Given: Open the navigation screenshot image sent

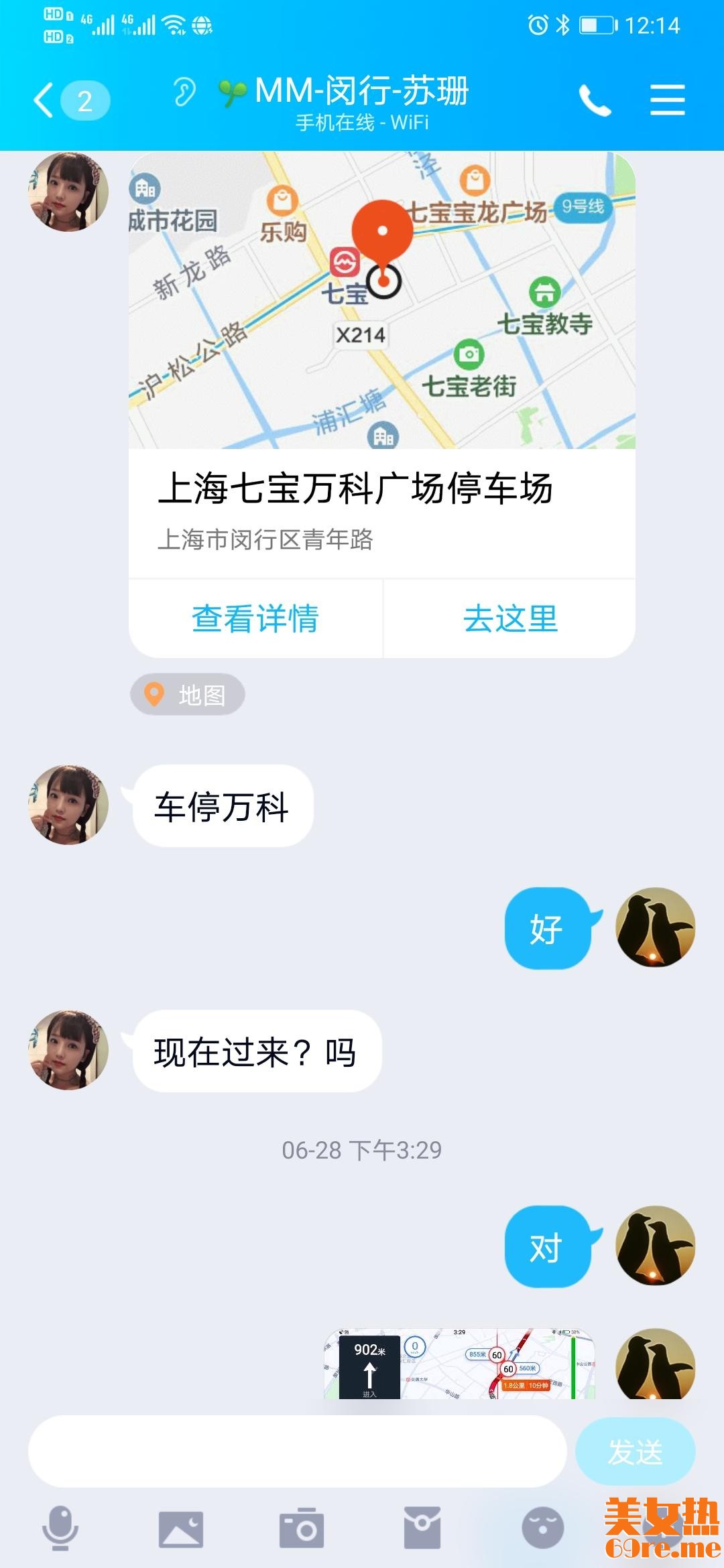Looking at the screenshot, I should pos(459,1364).
